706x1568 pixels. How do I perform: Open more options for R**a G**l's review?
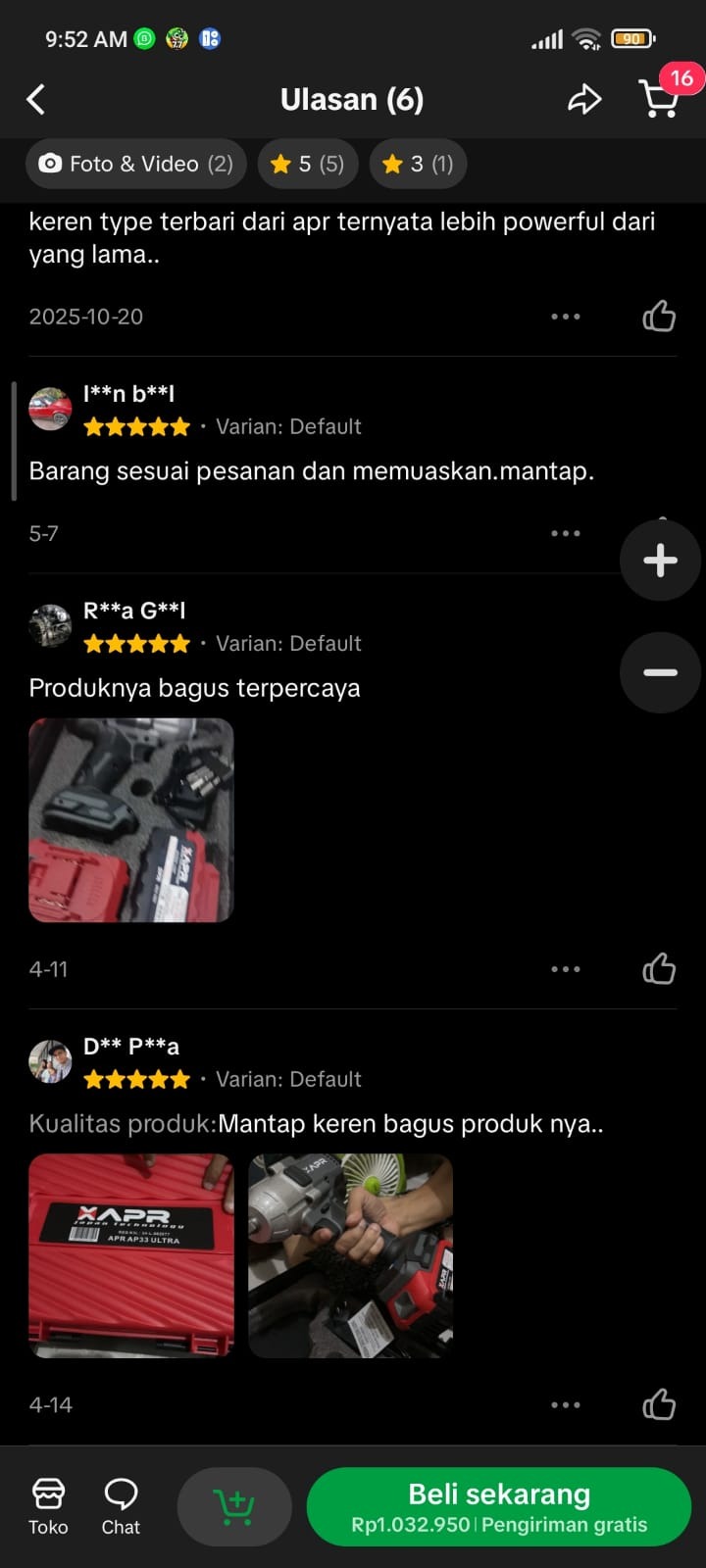pos(566,969)
